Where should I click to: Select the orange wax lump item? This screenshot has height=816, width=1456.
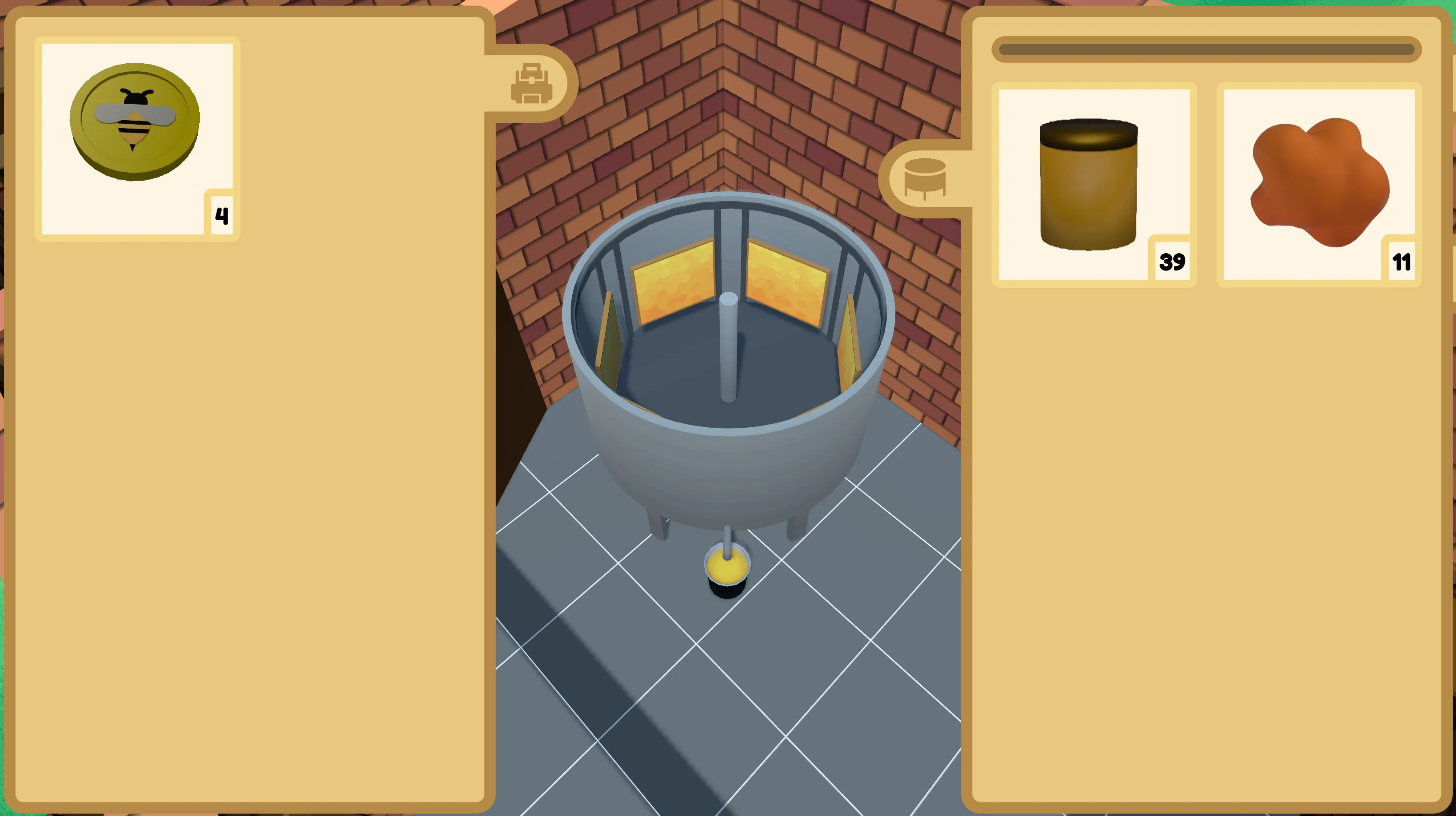click(x=1318, y=185)
